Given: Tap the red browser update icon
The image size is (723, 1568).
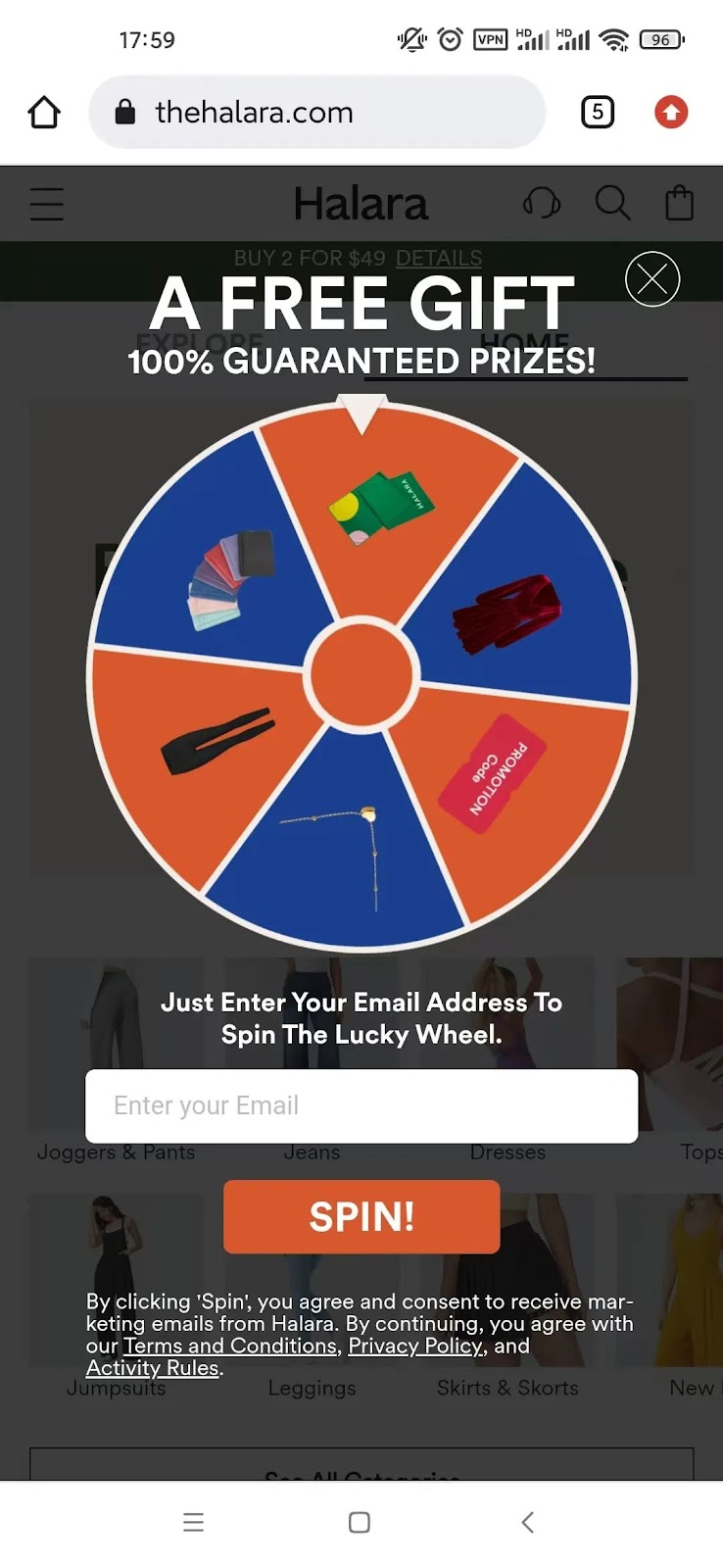Looking at the screenshot, I should (x=671, y=113).
